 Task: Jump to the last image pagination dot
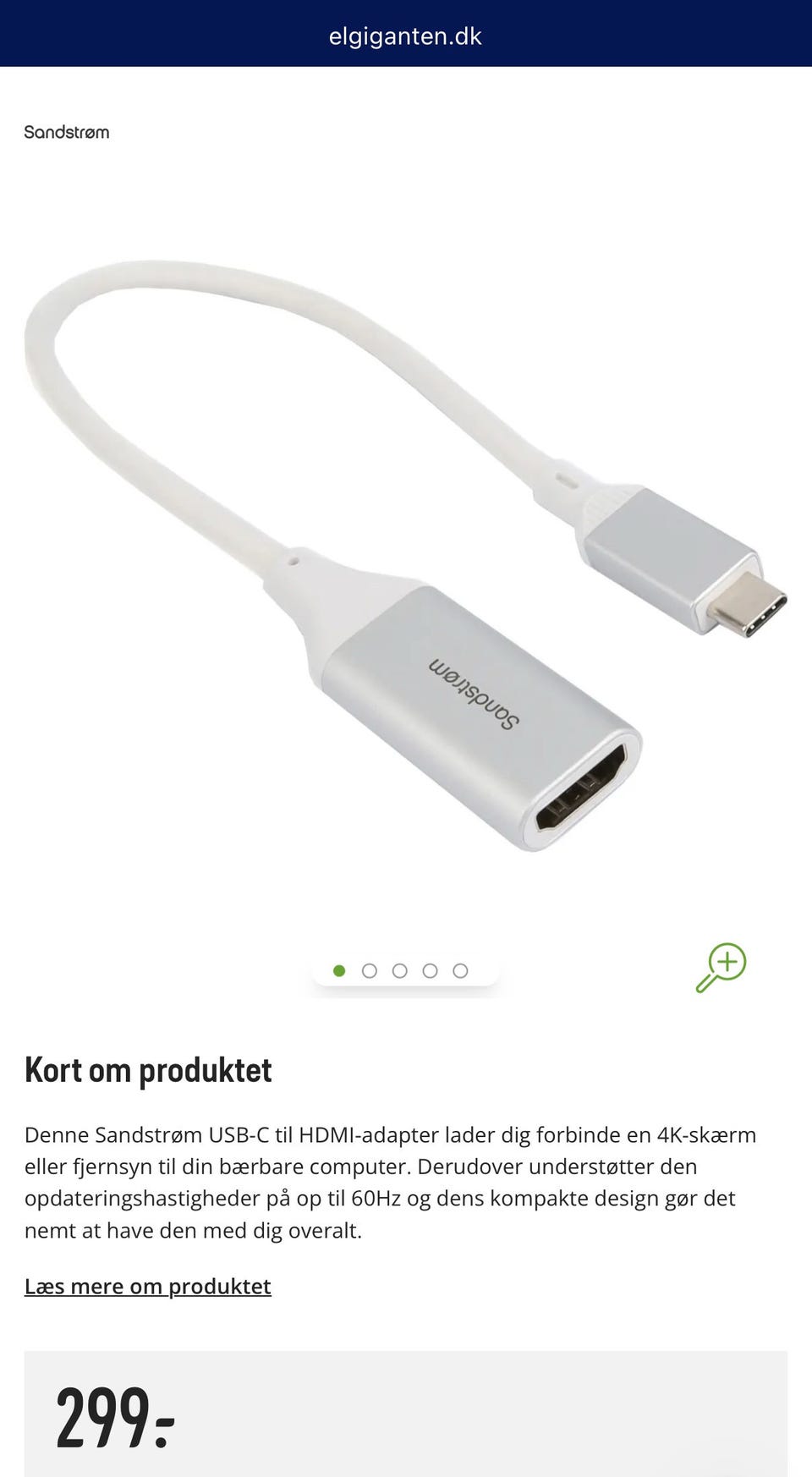460,970
